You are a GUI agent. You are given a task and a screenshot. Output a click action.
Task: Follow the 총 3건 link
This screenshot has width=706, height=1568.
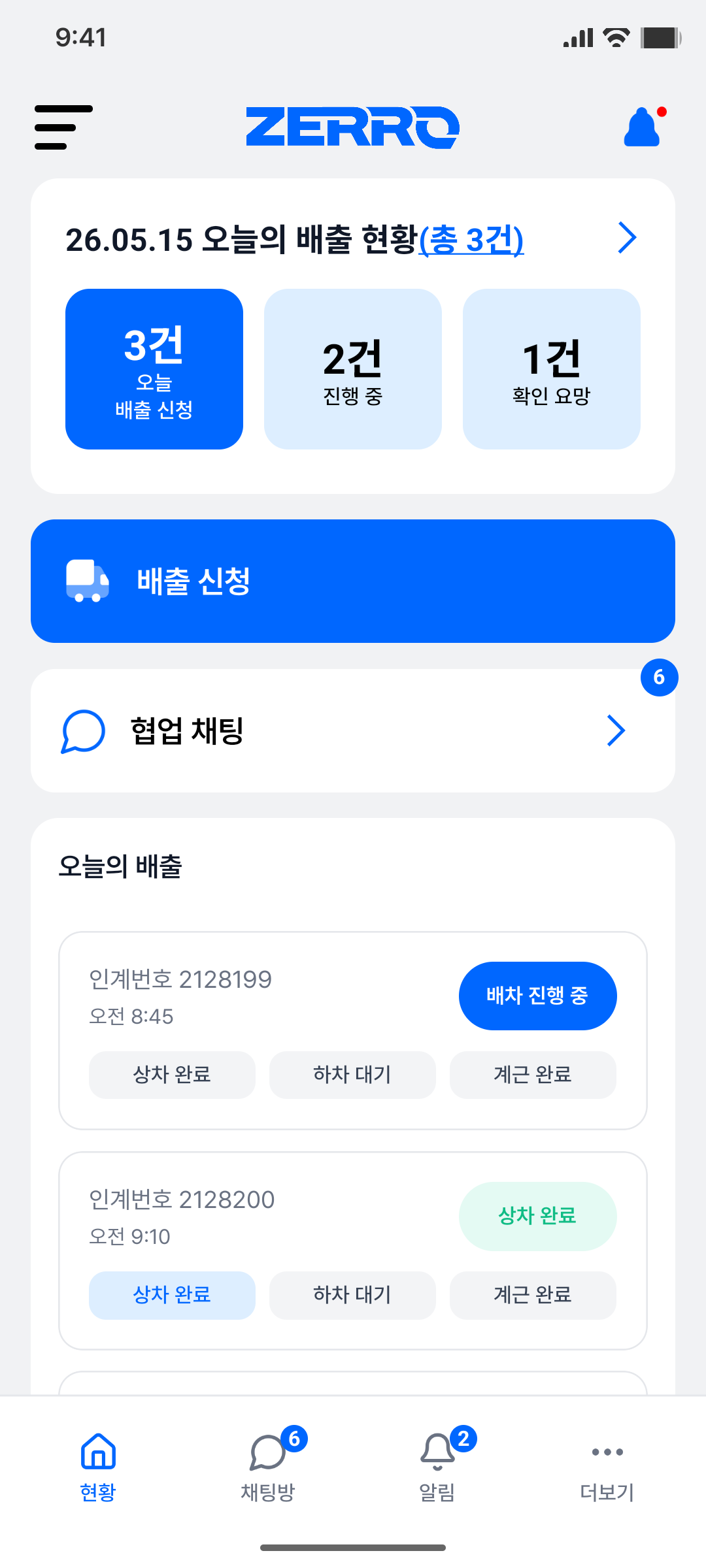point(471,240)
